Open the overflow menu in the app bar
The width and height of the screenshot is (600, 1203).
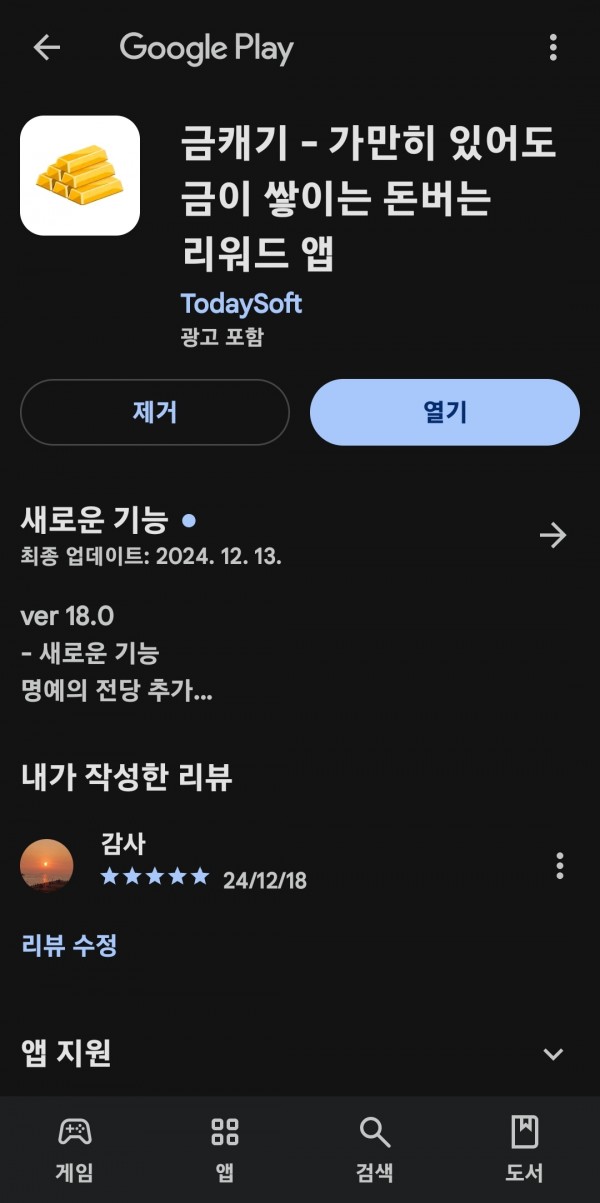click(553, 47)
